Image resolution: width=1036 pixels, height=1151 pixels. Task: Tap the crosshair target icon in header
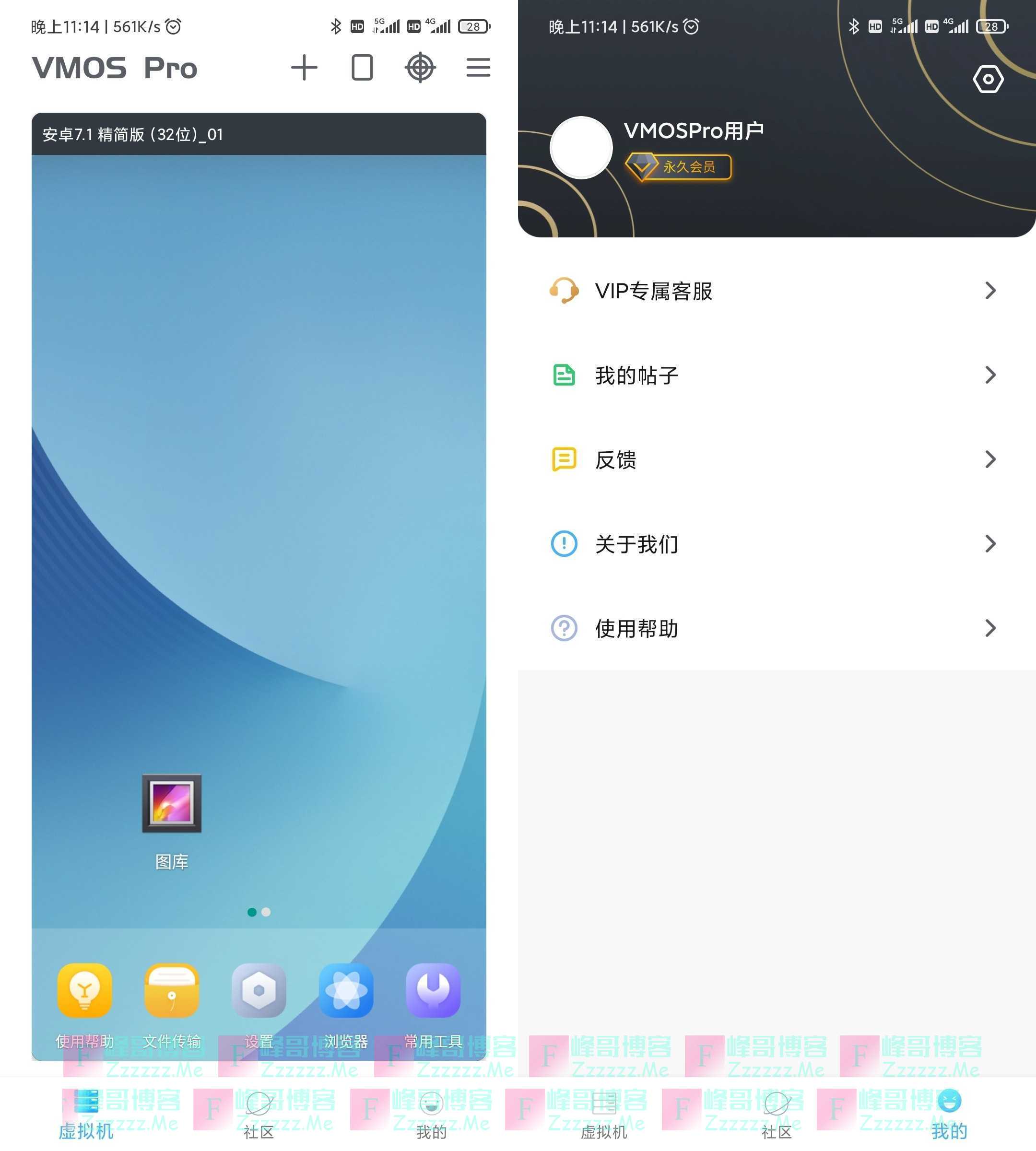pos(420,68)
